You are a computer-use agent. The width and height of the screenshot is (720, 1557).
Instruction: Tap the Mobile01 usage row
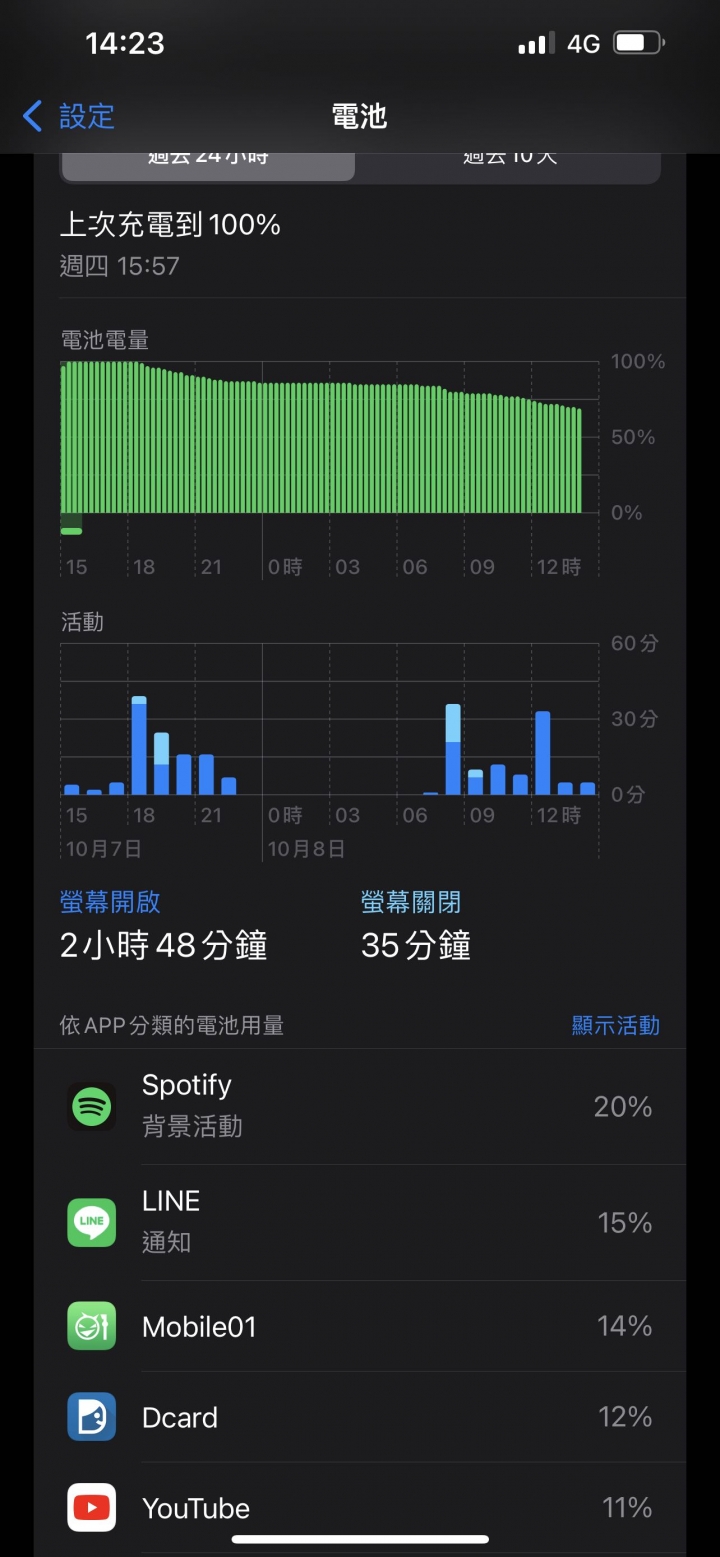pos(360,1326)
